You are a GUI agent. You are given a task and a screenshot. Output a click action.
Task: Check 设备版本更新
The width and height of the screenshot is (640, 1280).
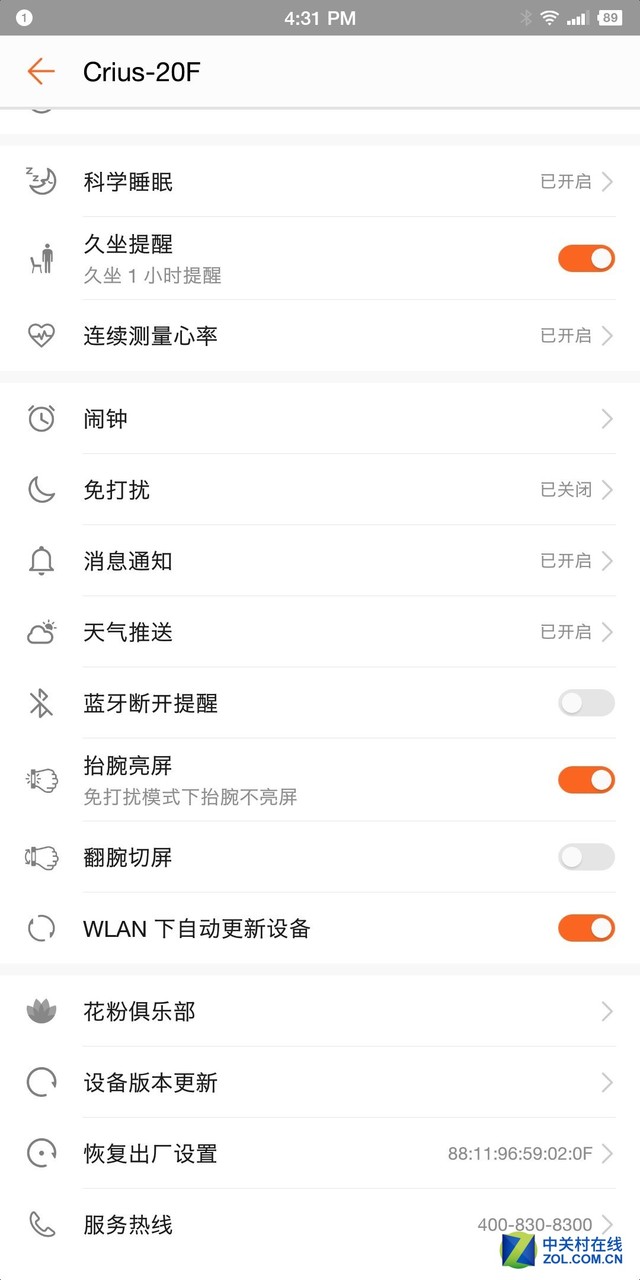pyautogui.click(x=320, y=1083)
